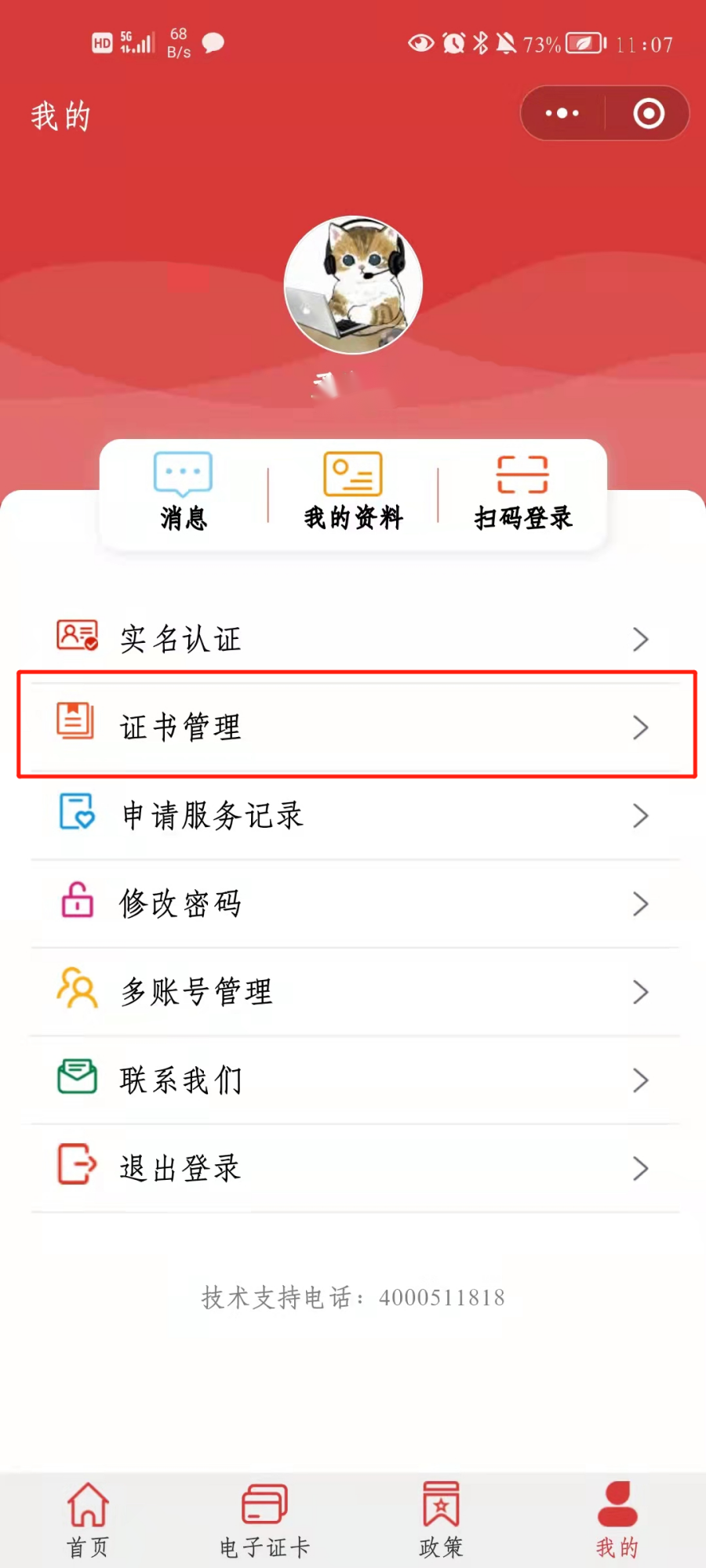Viewport: 706px width, 1568px height.
Task: Select 扫码登录 scan login
Action: [522, 492]
